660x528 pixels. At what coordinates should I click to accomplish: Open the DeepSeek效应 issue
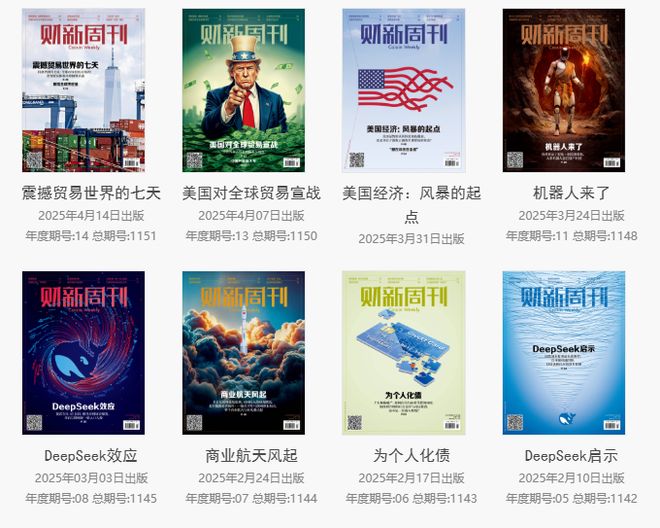pyautogui.click(x=83, y=352)
